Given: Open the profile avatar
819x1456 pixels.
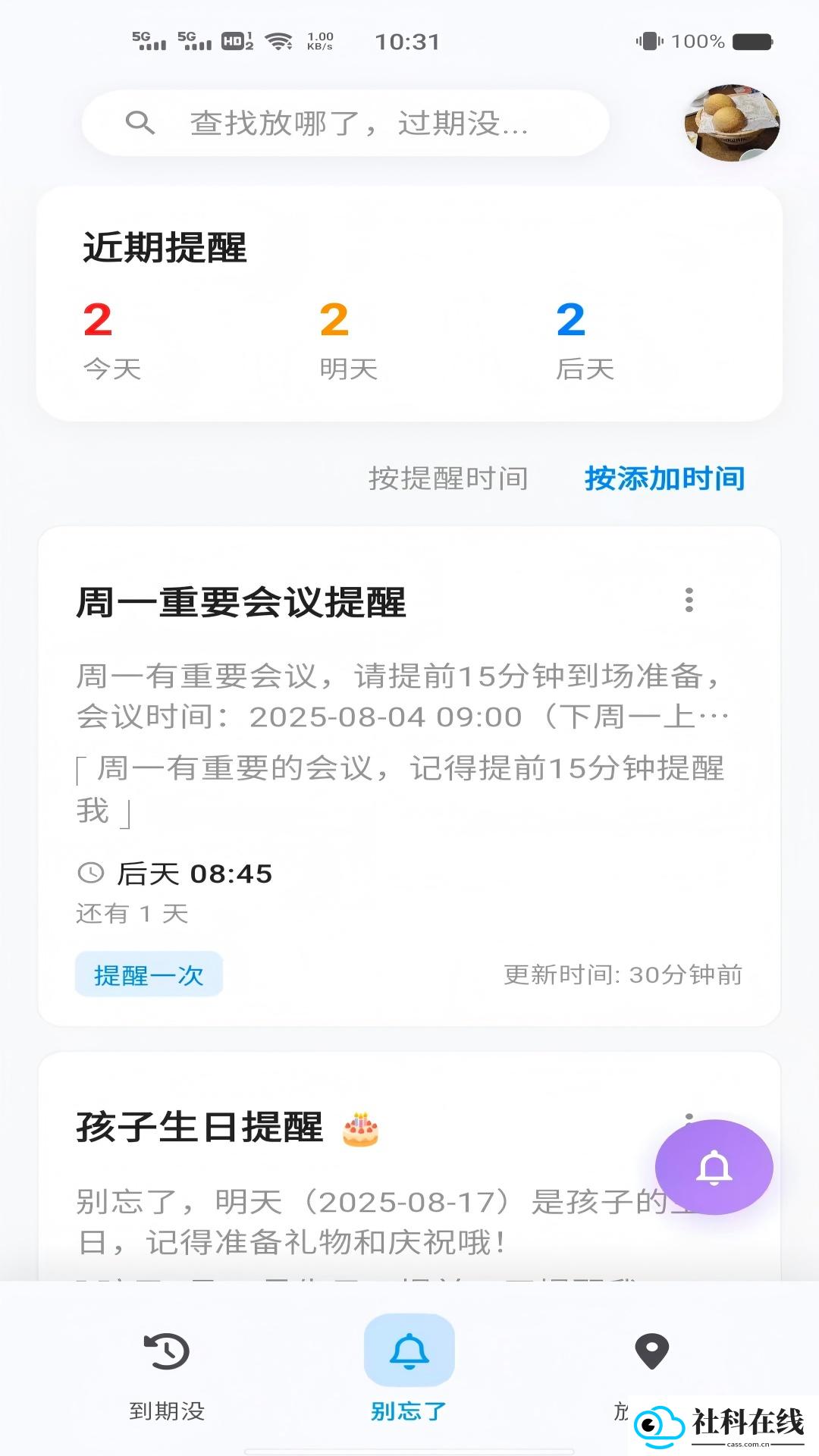Looking at the screenshot, I should coord(732,123).
